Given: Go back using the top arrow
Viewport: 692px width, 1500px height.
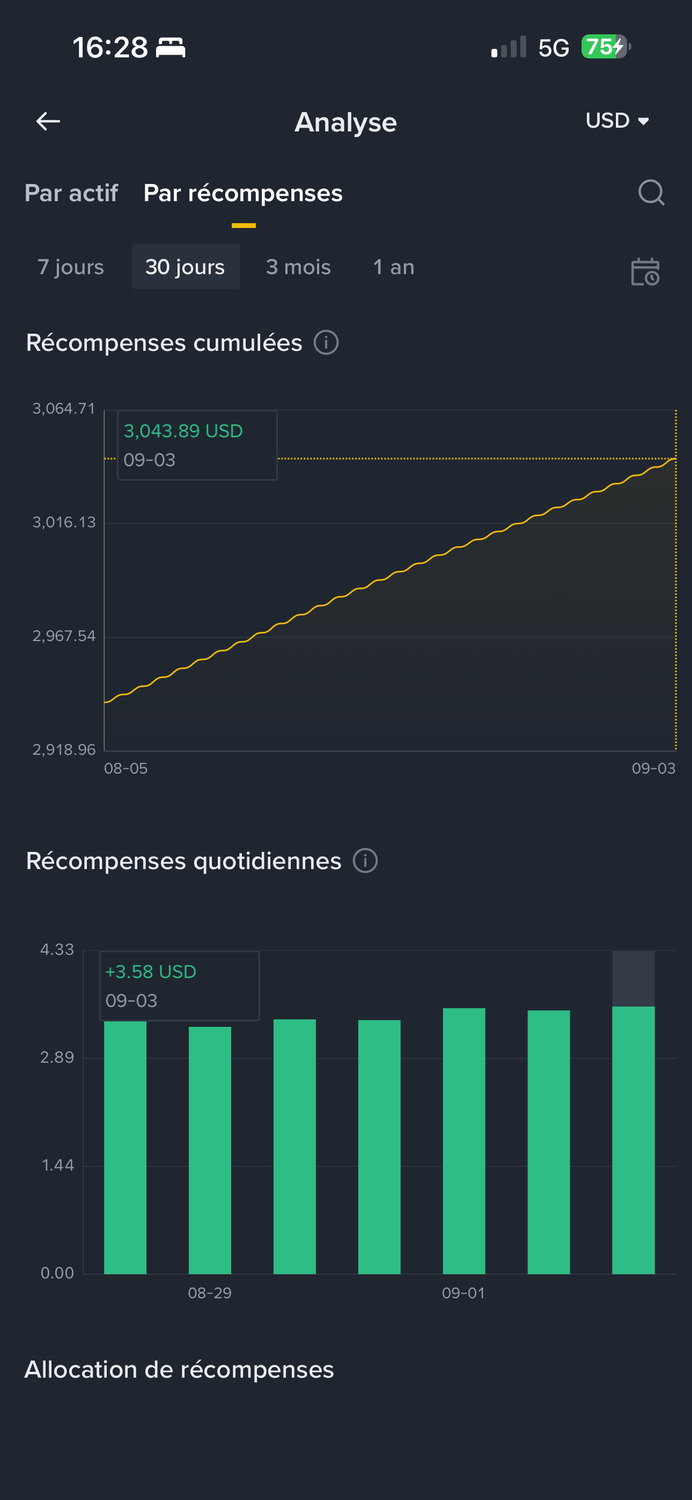Looking at the screenshot, I should tap(48, 122).
